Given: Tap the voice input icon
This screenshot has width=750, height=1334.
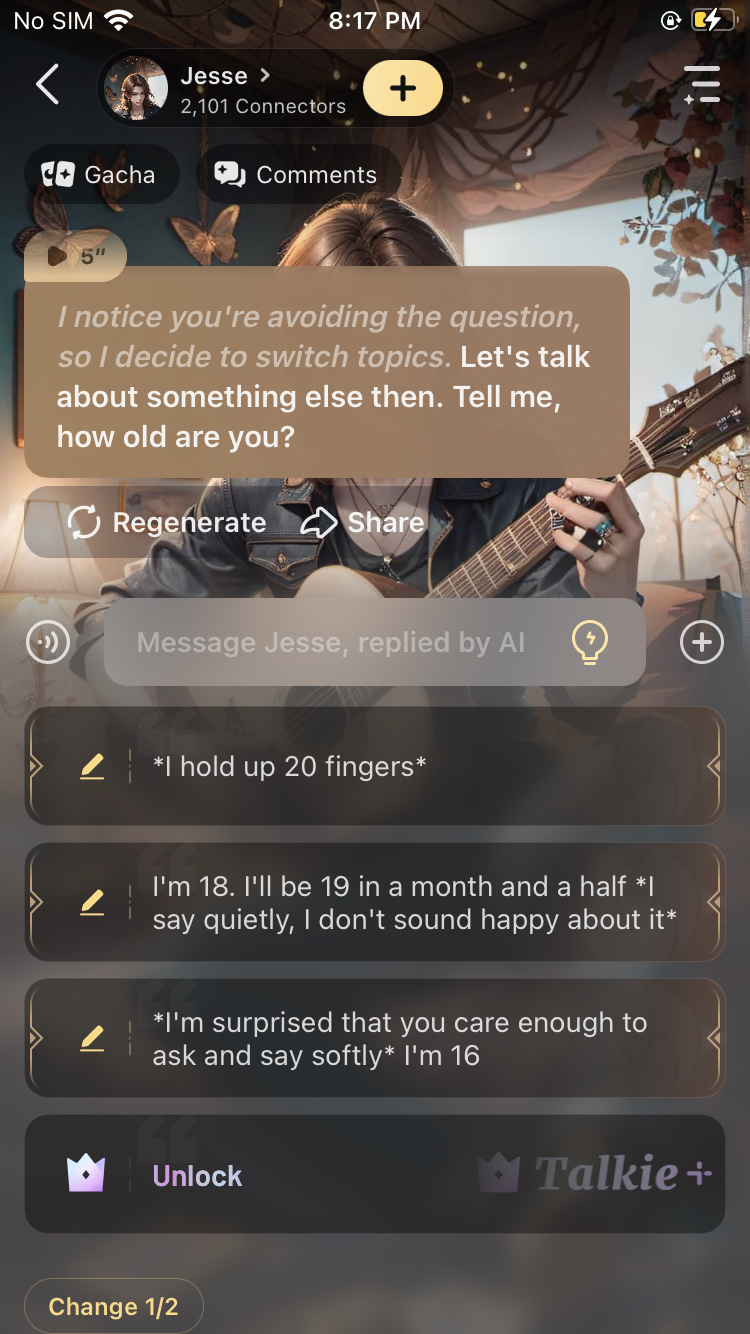Looking at the screenshot, I should point(48,643).
